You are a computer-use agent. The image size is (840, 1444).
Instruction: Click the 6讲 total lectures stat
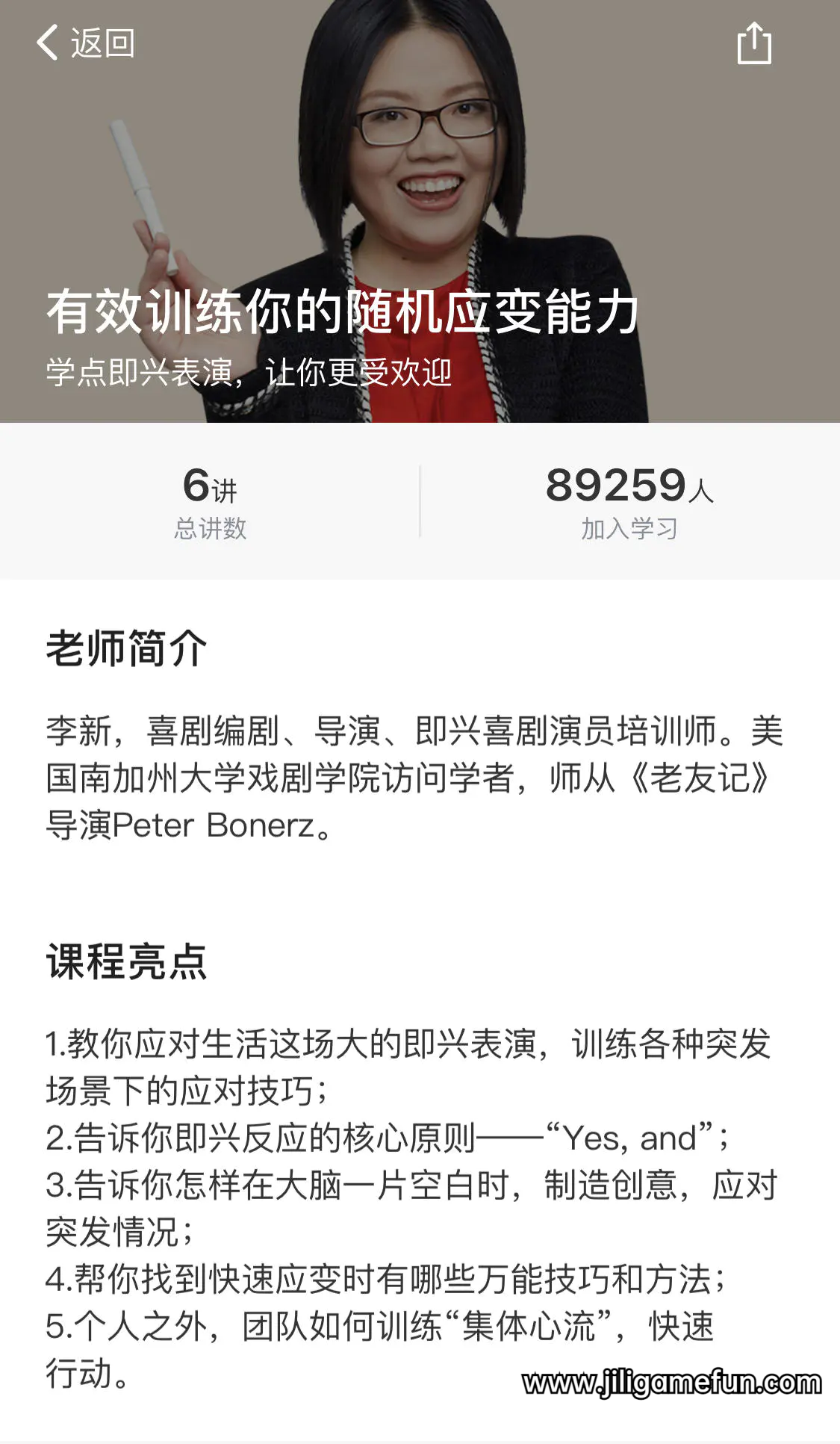coord(210,484)
